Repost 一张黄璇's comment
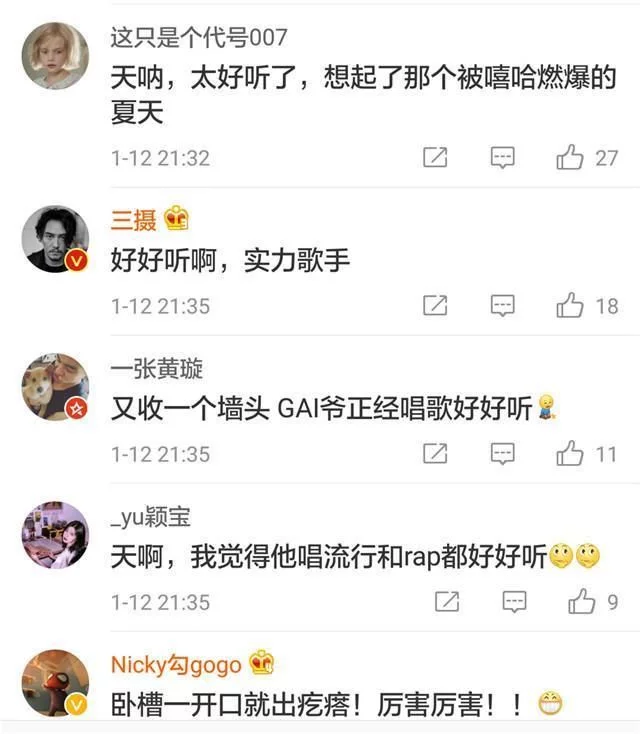Viewport: 640px width, 734px height. 435,454
